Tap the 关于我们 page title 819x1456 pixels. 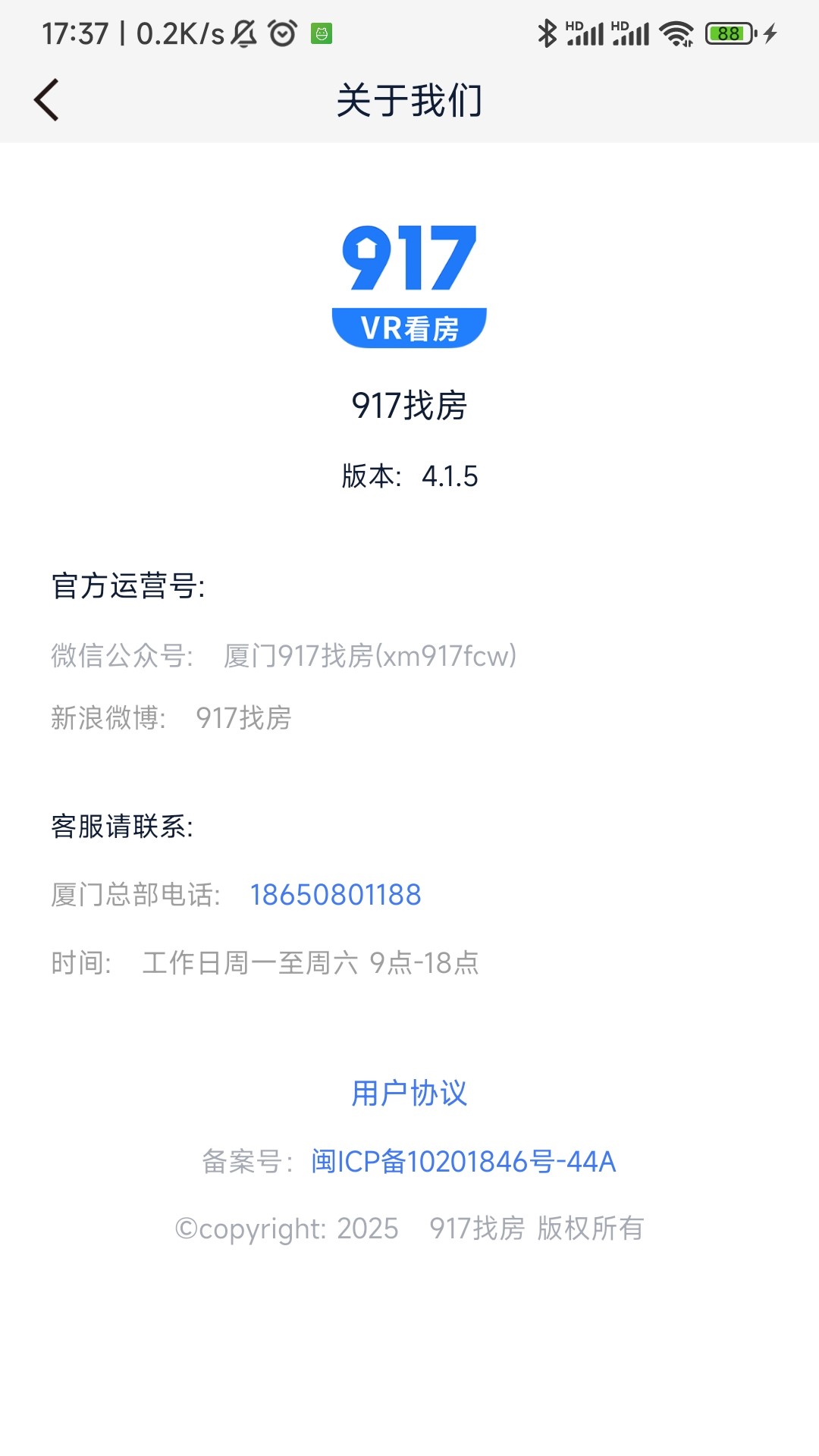pyautogui.click(x=409, y=99)
